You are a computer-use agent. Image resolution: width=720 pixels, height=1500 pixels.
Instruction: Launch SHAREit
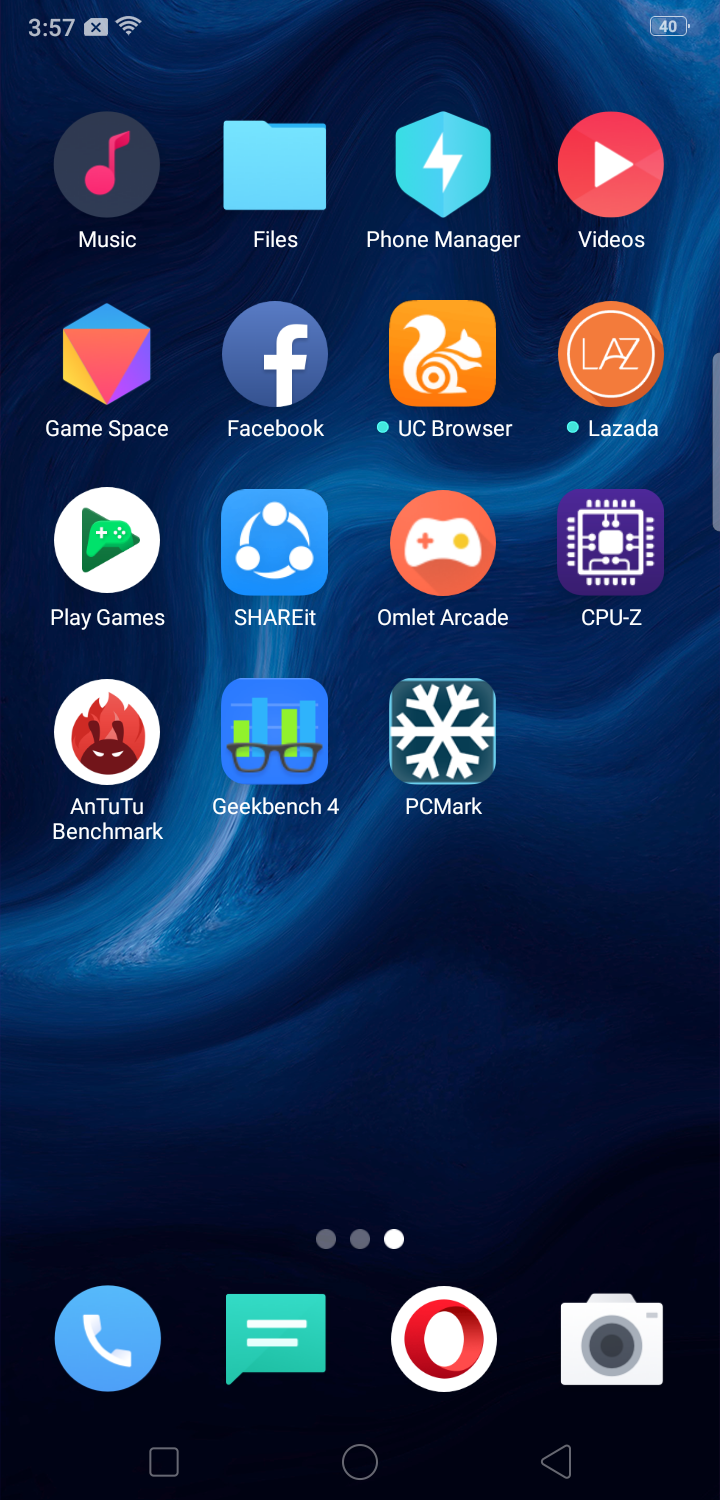click(x=275, y=542)
